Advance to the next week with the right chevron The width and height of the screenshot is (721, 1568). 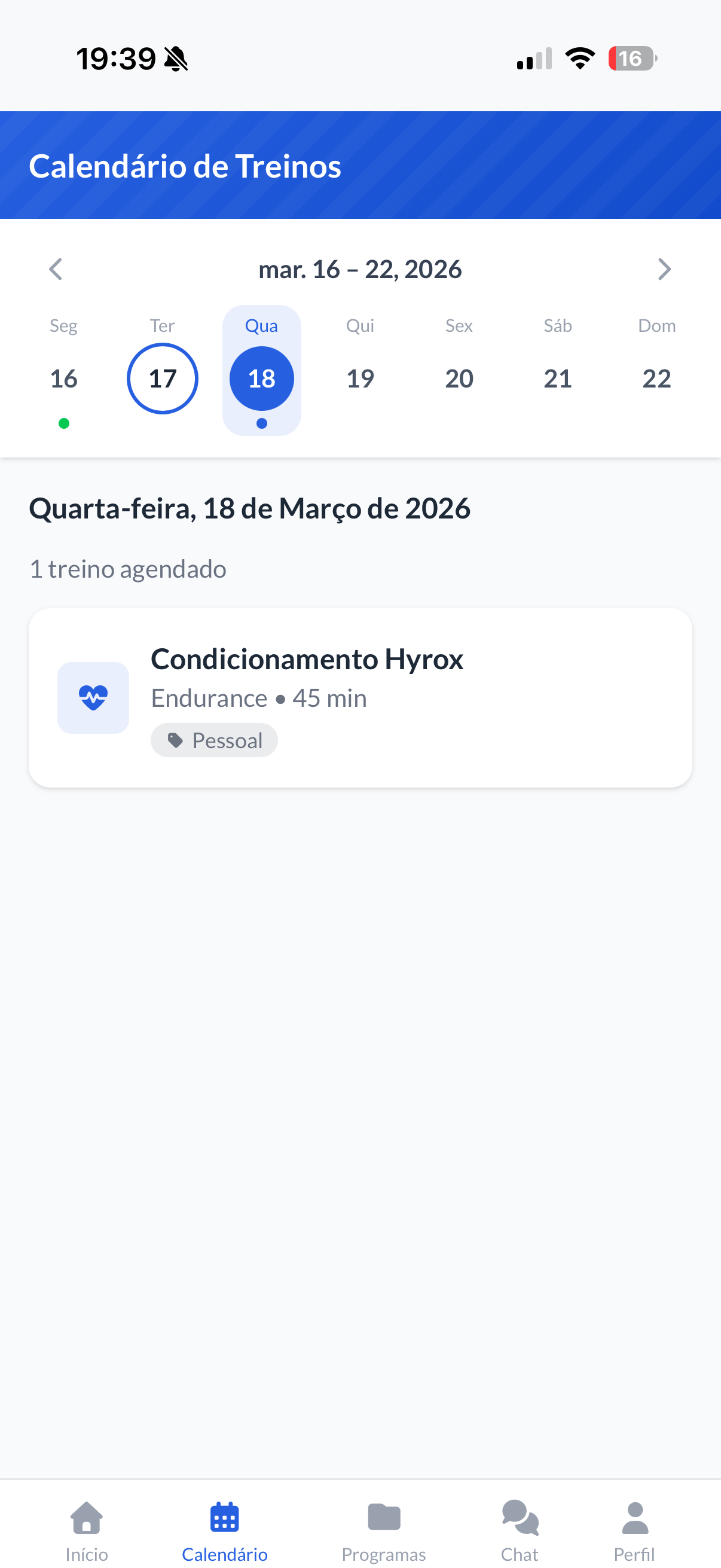click(x=665, y=269)
